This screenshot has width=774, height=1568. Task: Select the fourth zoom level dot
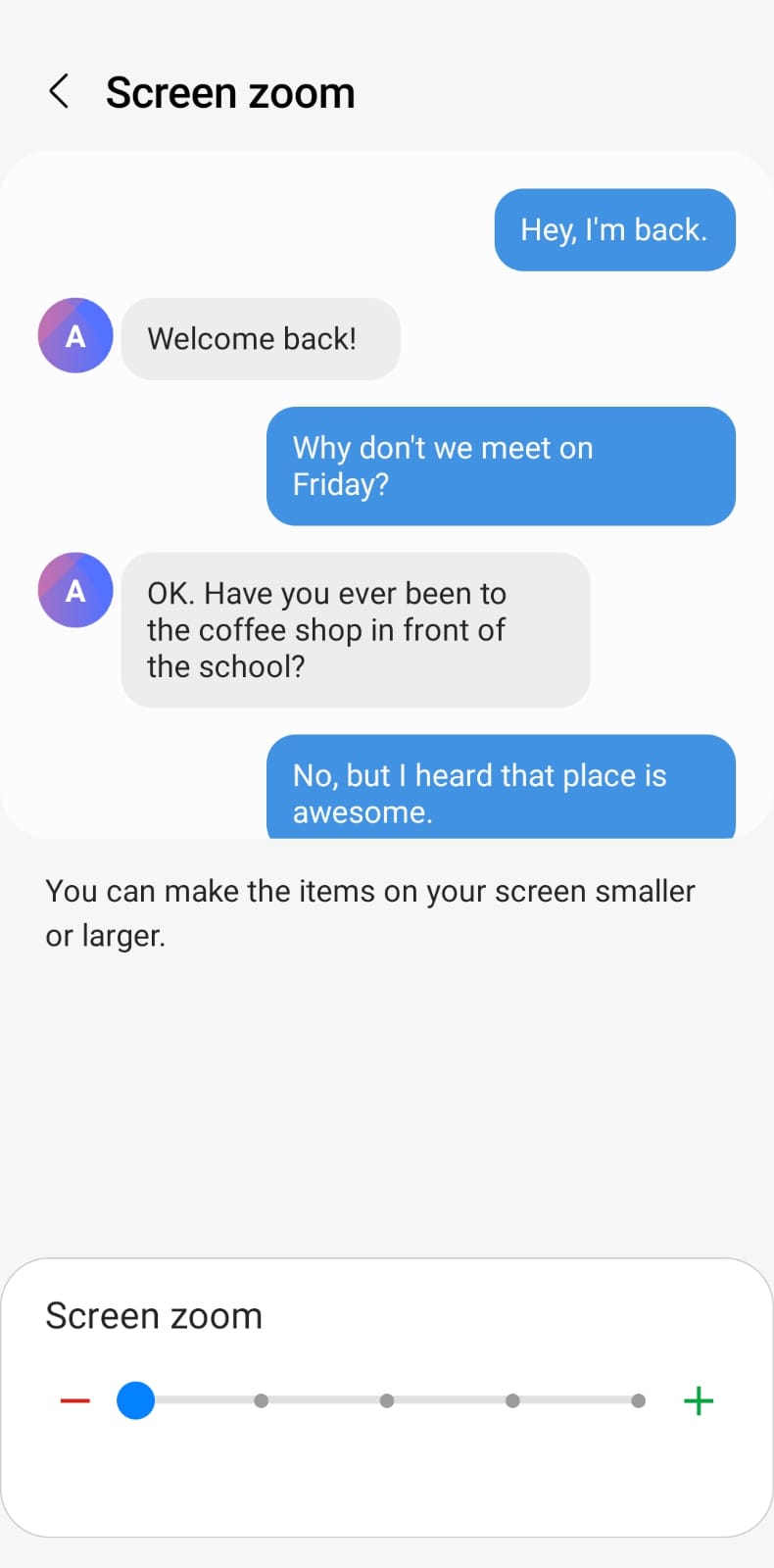[512, 1400]
